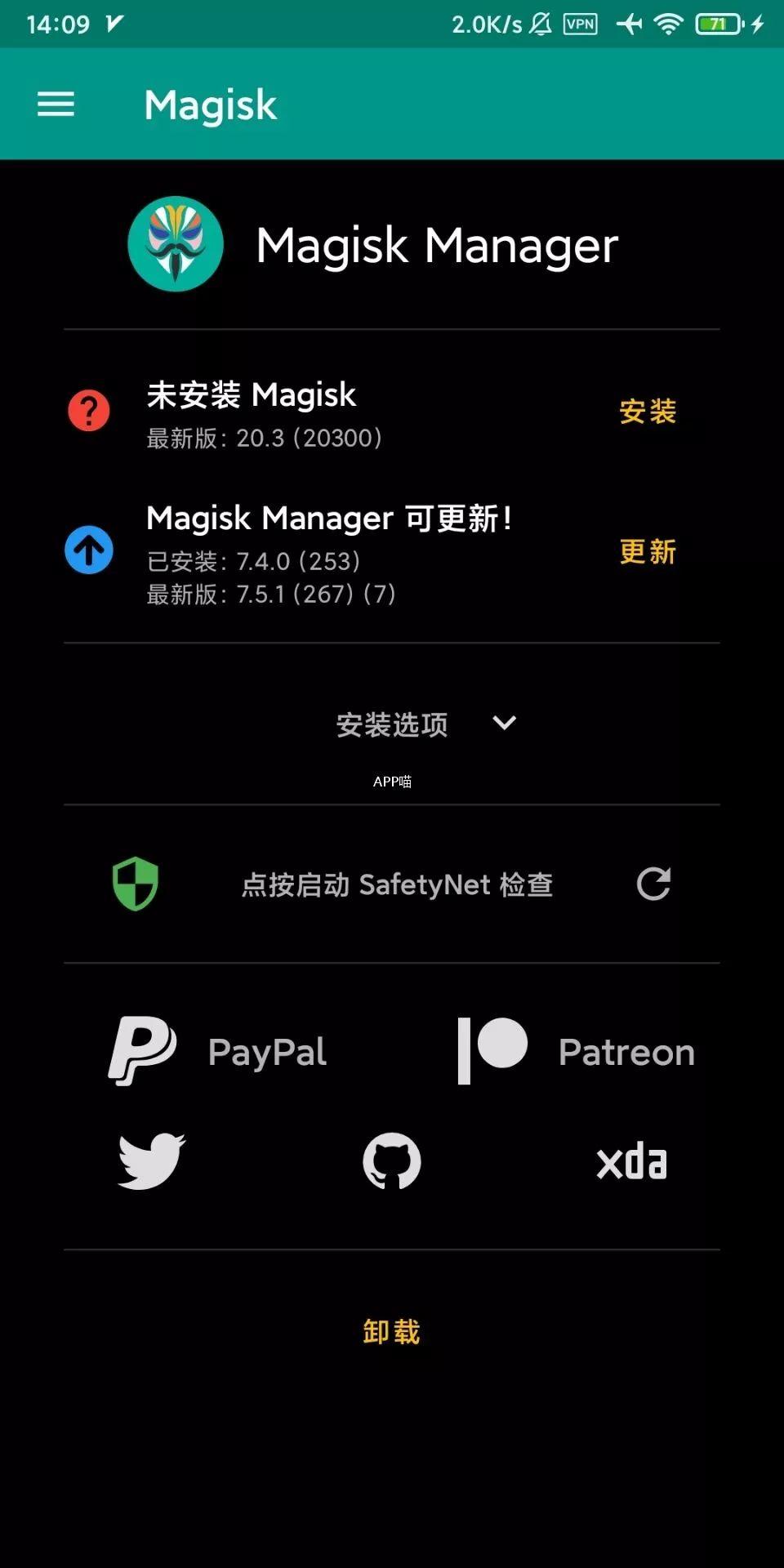Viewport: 784px width, 1568px height.
Task: Select the green SafetyNet shield icon
Action: [x=133, y=885]
